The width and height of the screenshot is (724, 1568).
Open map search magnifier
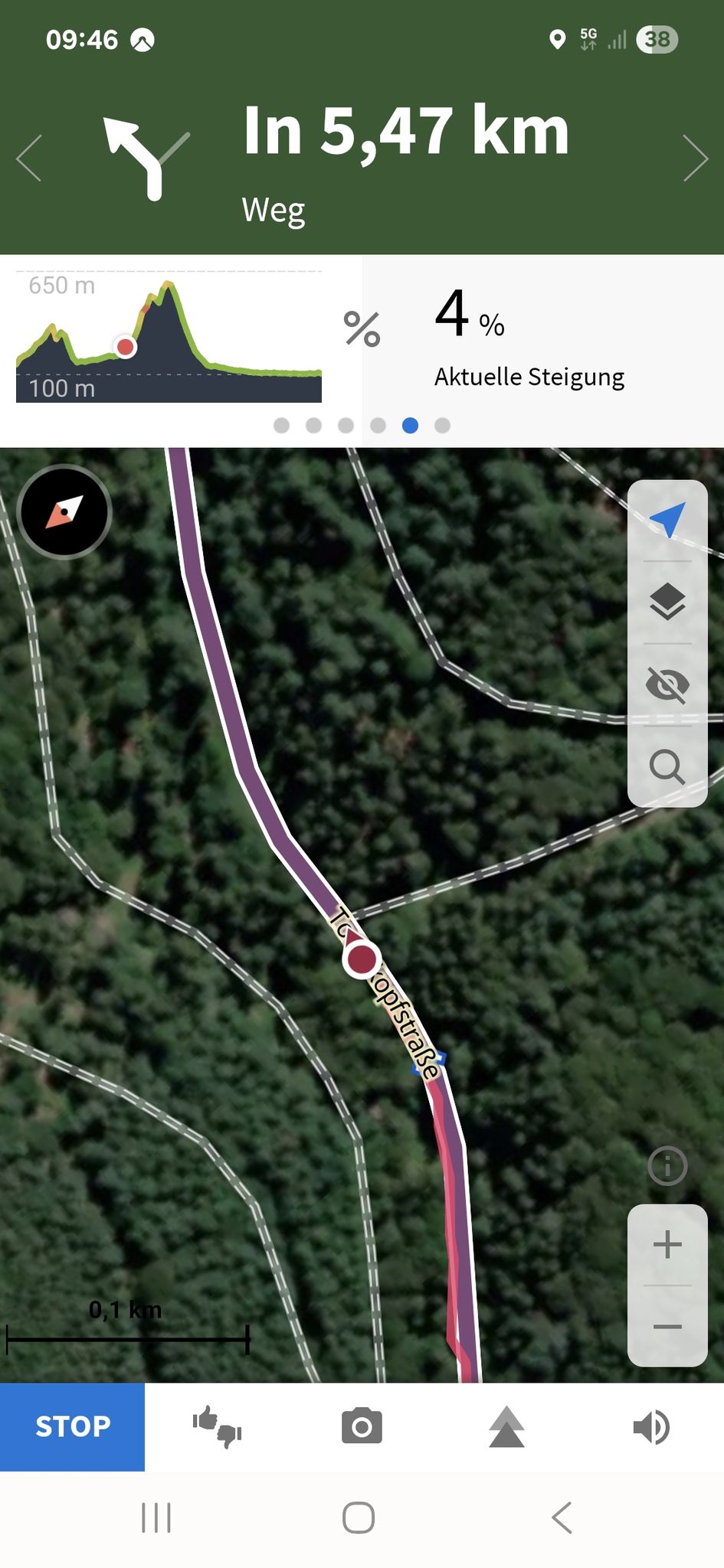click(x=667, y=766)
